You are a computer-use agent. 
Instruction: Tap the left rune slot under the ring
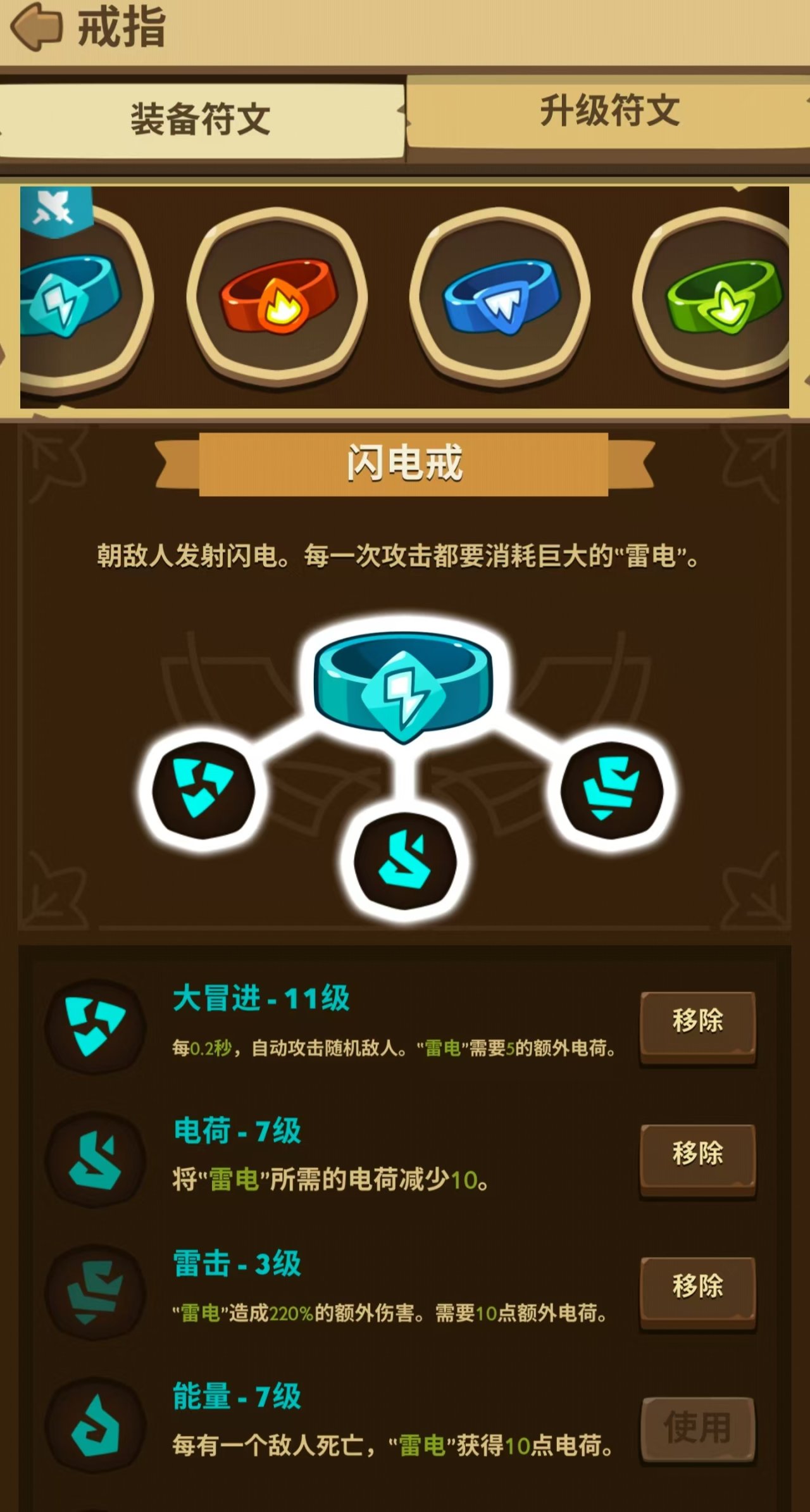203,790
